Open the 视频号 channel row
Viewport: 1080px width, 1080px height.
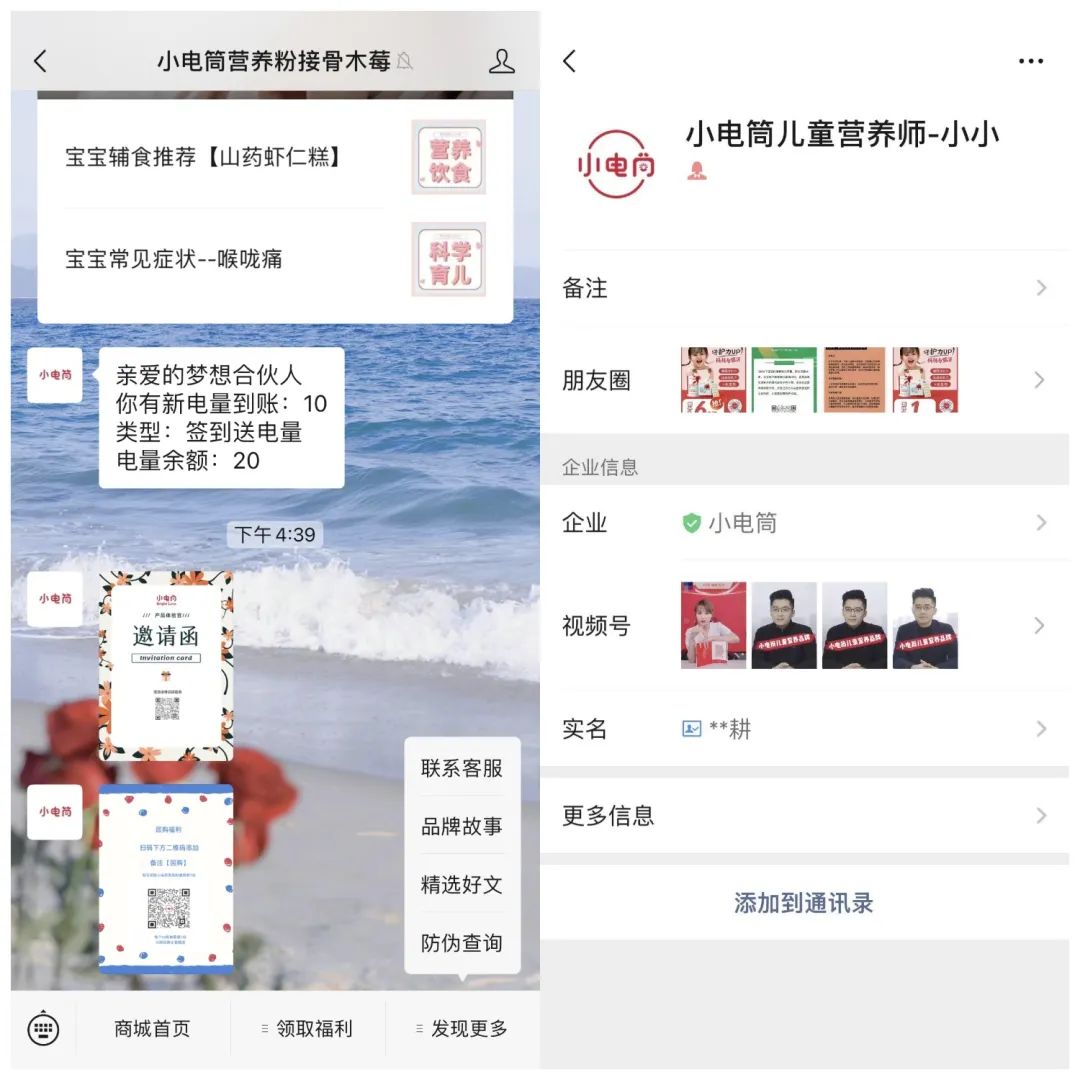tap(804, 626)
